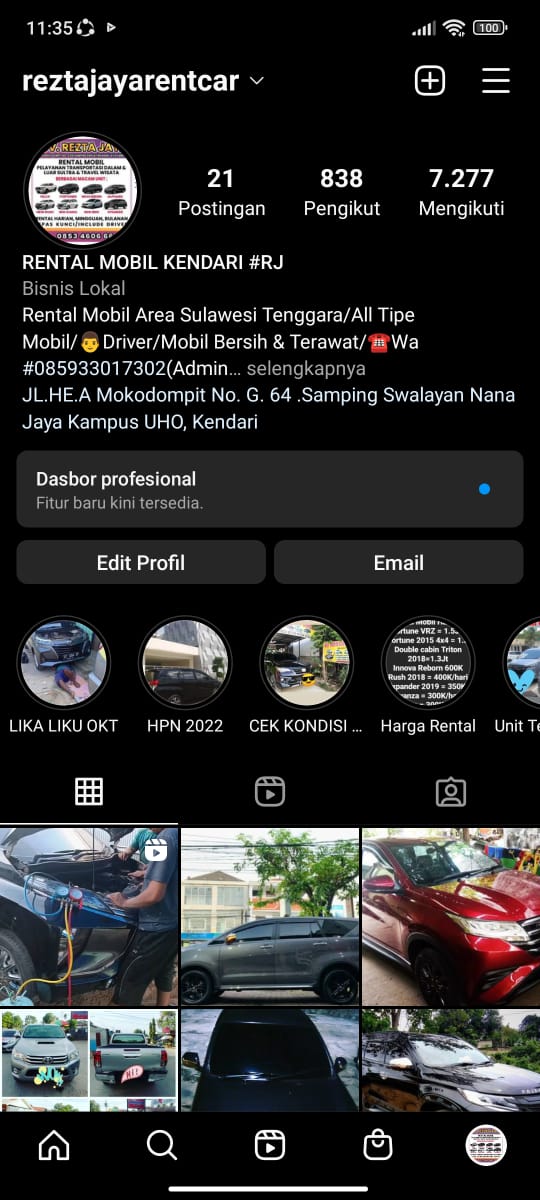
Task: Open the red car post
Action: (x=451, y=916)
